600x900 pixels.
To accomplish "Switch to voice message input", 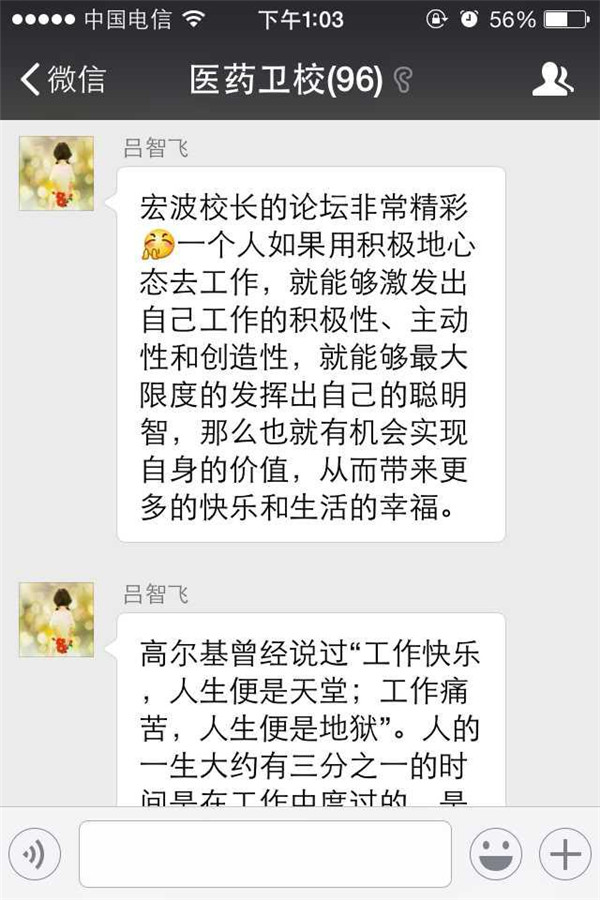I will click(35, 853).
